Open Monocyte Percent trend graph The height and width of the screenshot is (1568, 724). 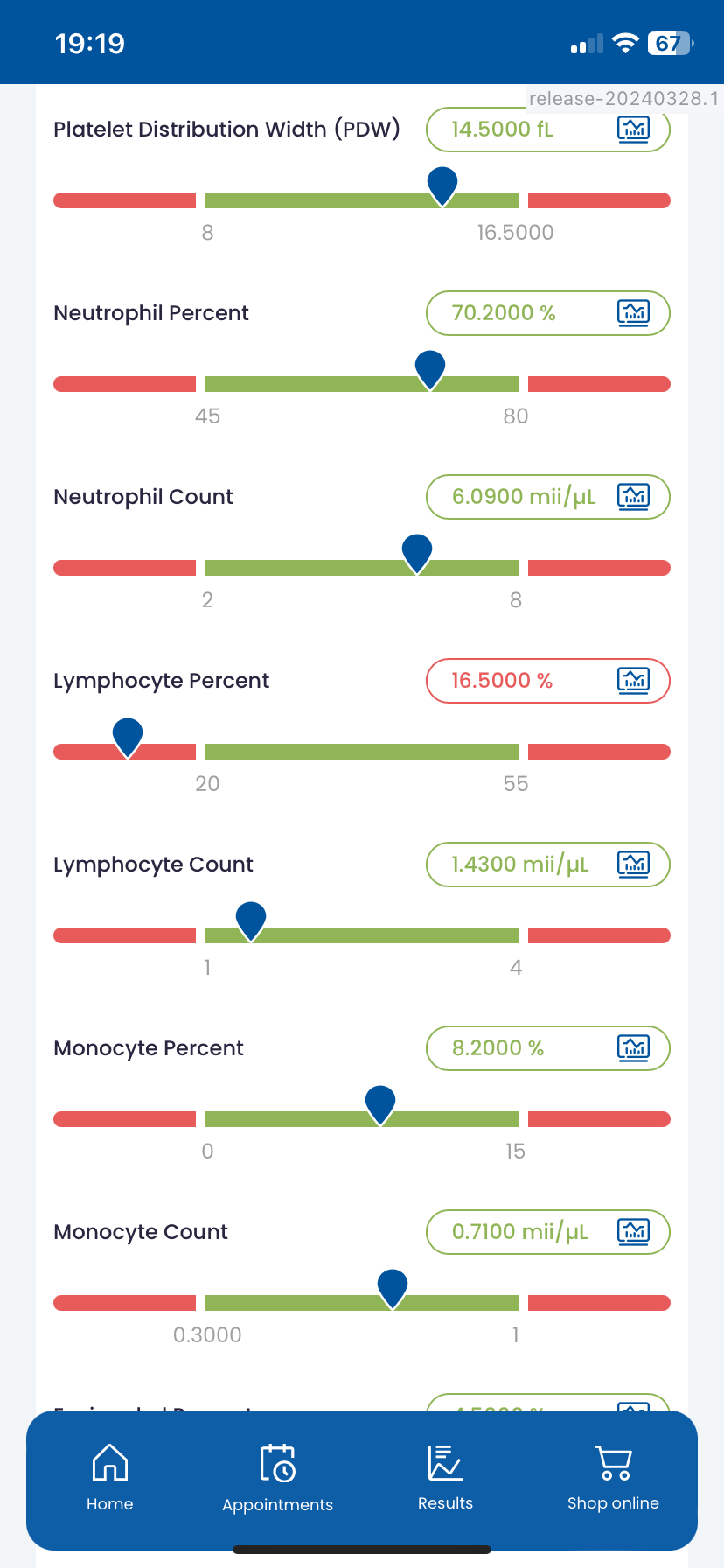pos(633,1048)
